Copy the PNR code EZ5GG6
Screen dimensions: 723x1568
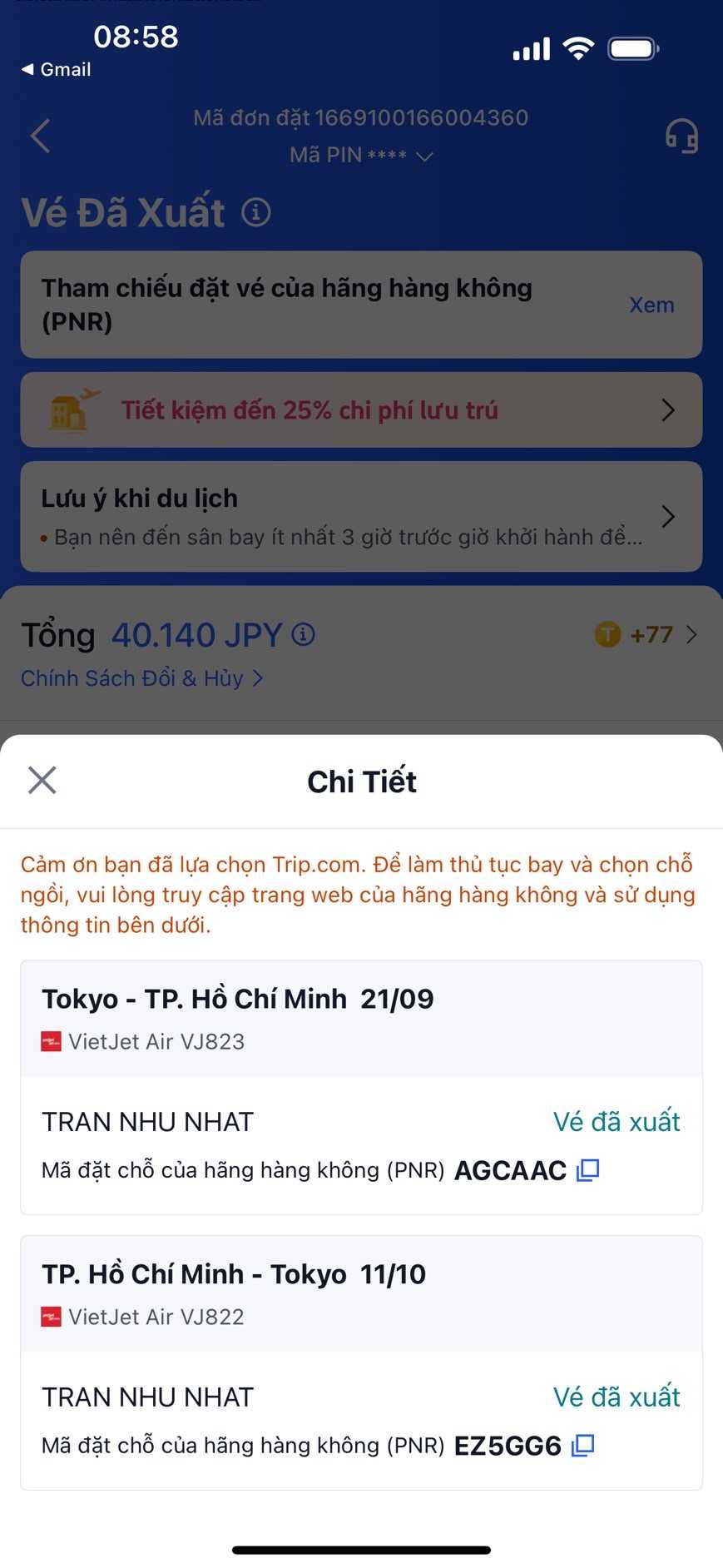[583, 1445]
